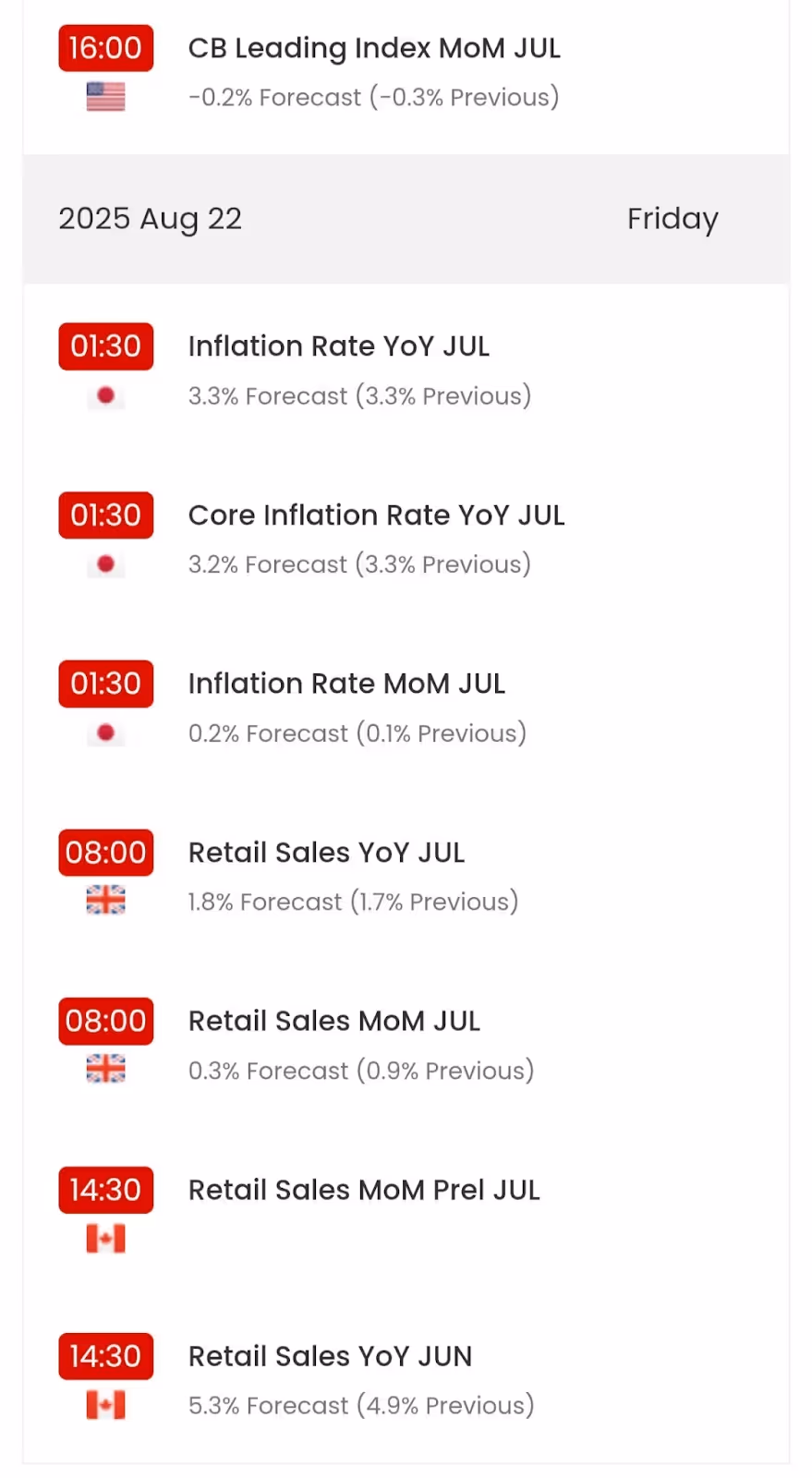Open the CB Leading Index MoM JUL event
The image size is (812, 1478).
click(373, 49)
